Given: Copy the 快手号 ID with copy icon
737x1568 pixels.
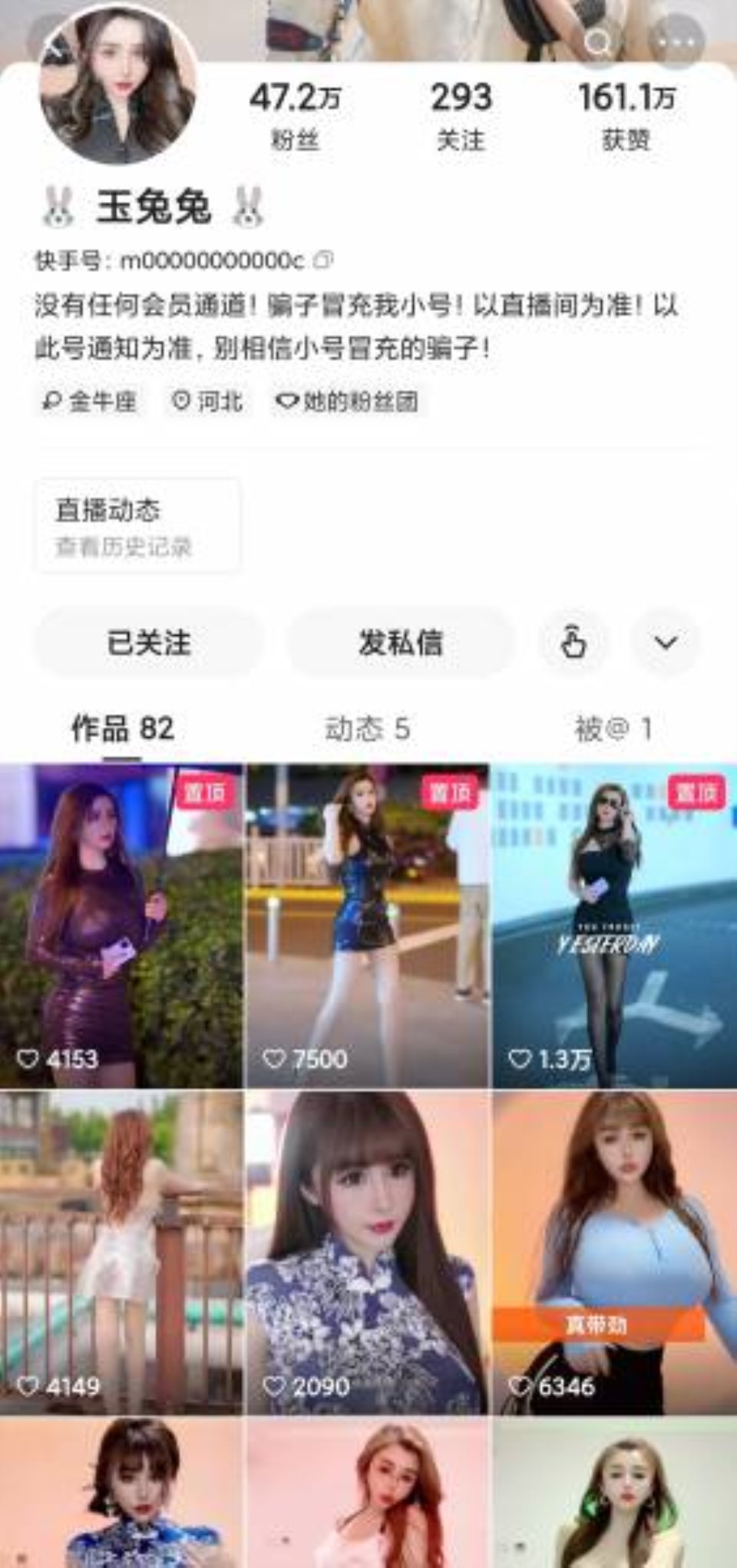Looking at the screenshot, I should 324,260.
